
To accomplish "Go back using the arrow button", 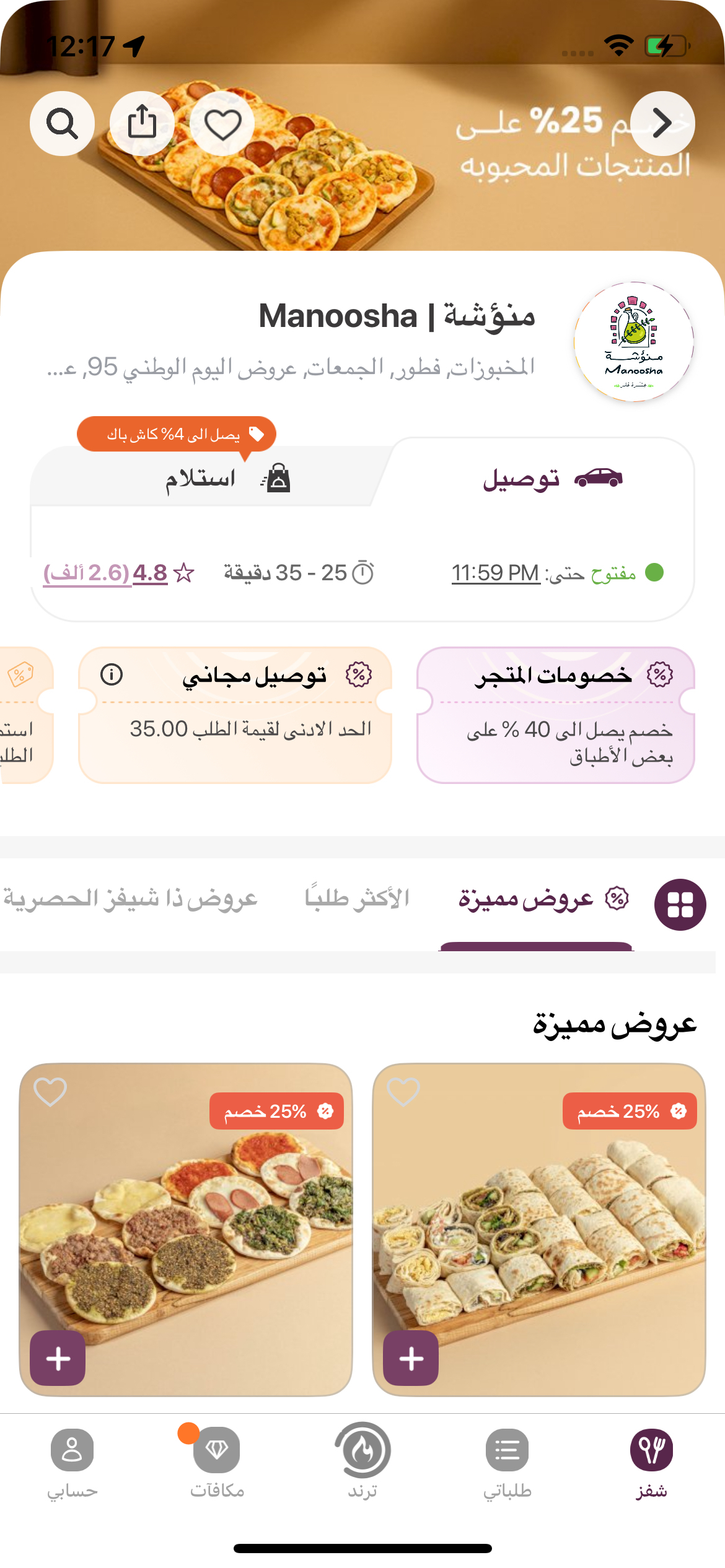I will [662, 123].
